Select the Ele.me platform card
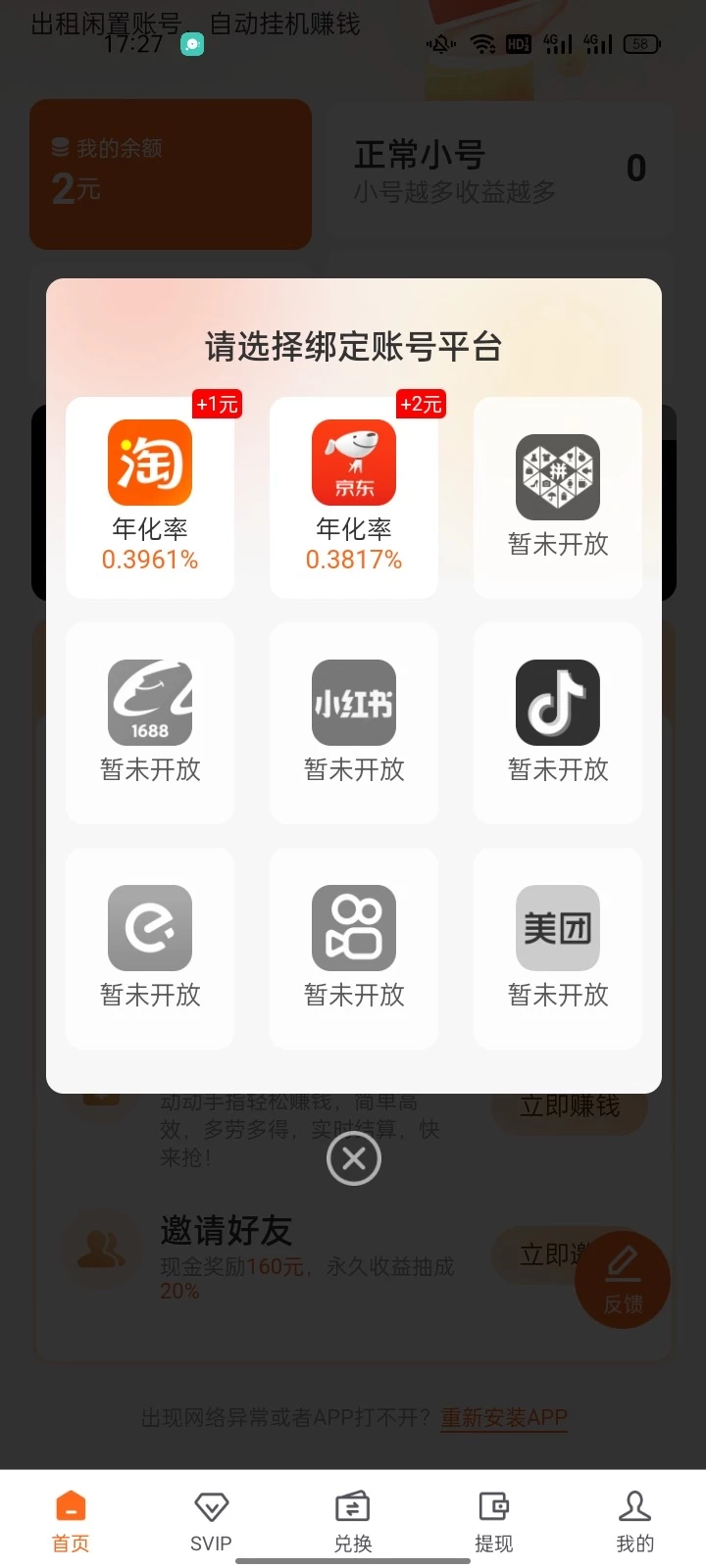The image size is (706, 1568). pos(150,948)
